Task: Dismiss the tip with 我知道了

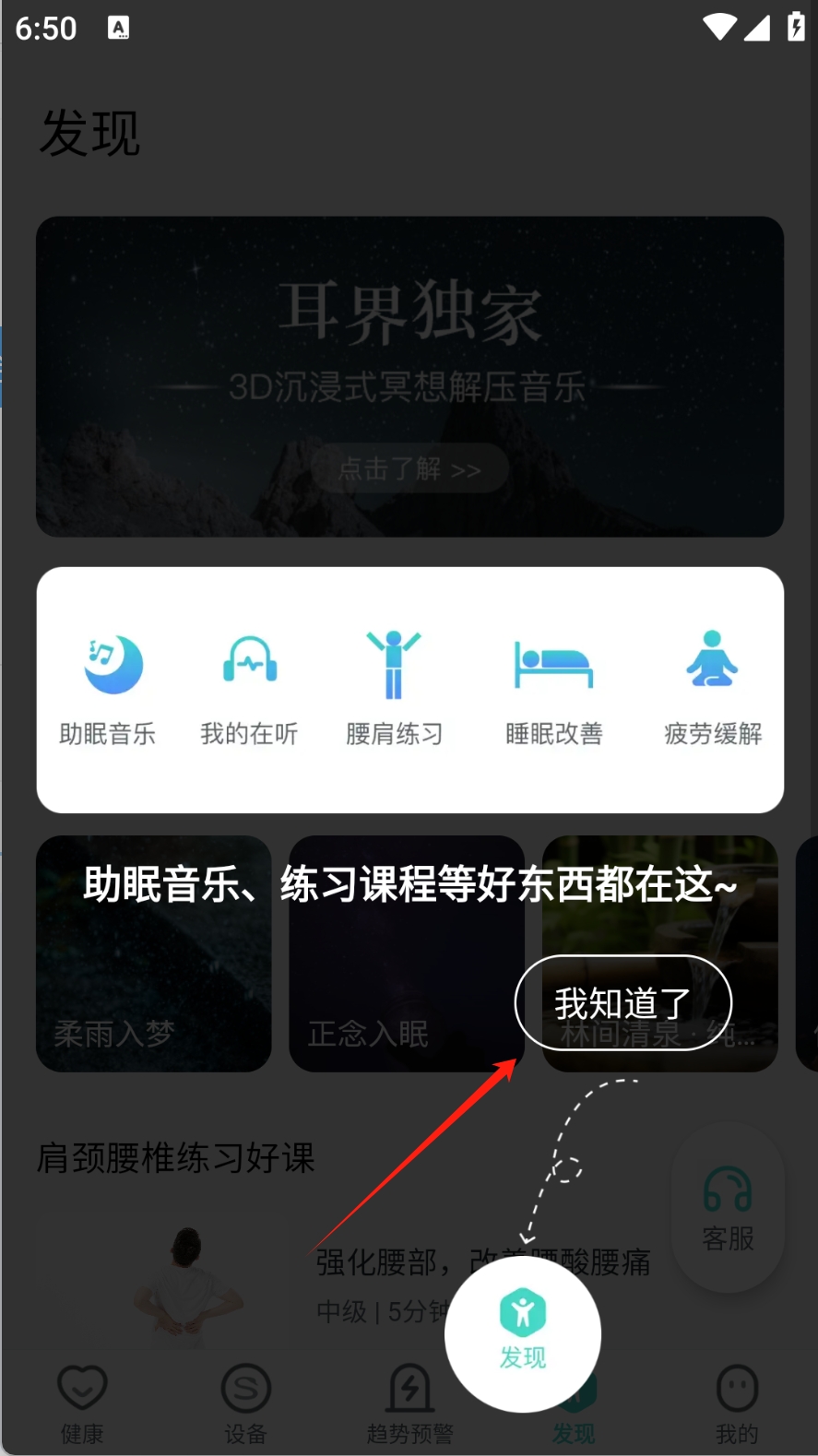Action: tap(622, 1002)
